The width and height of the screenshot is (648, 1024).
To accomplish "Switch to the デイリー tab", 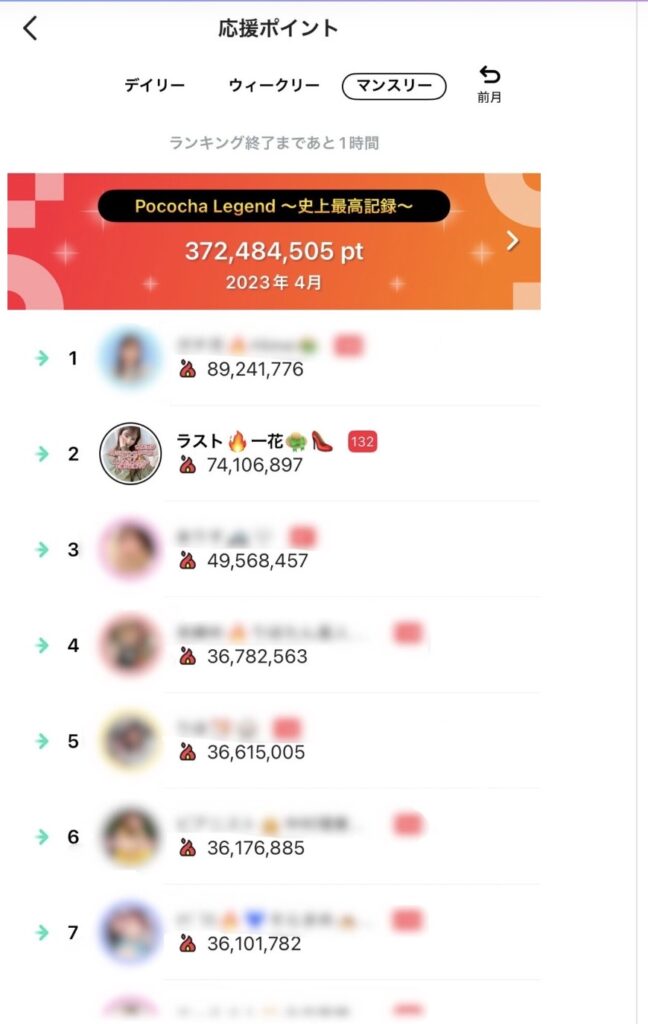I will 155,86.
